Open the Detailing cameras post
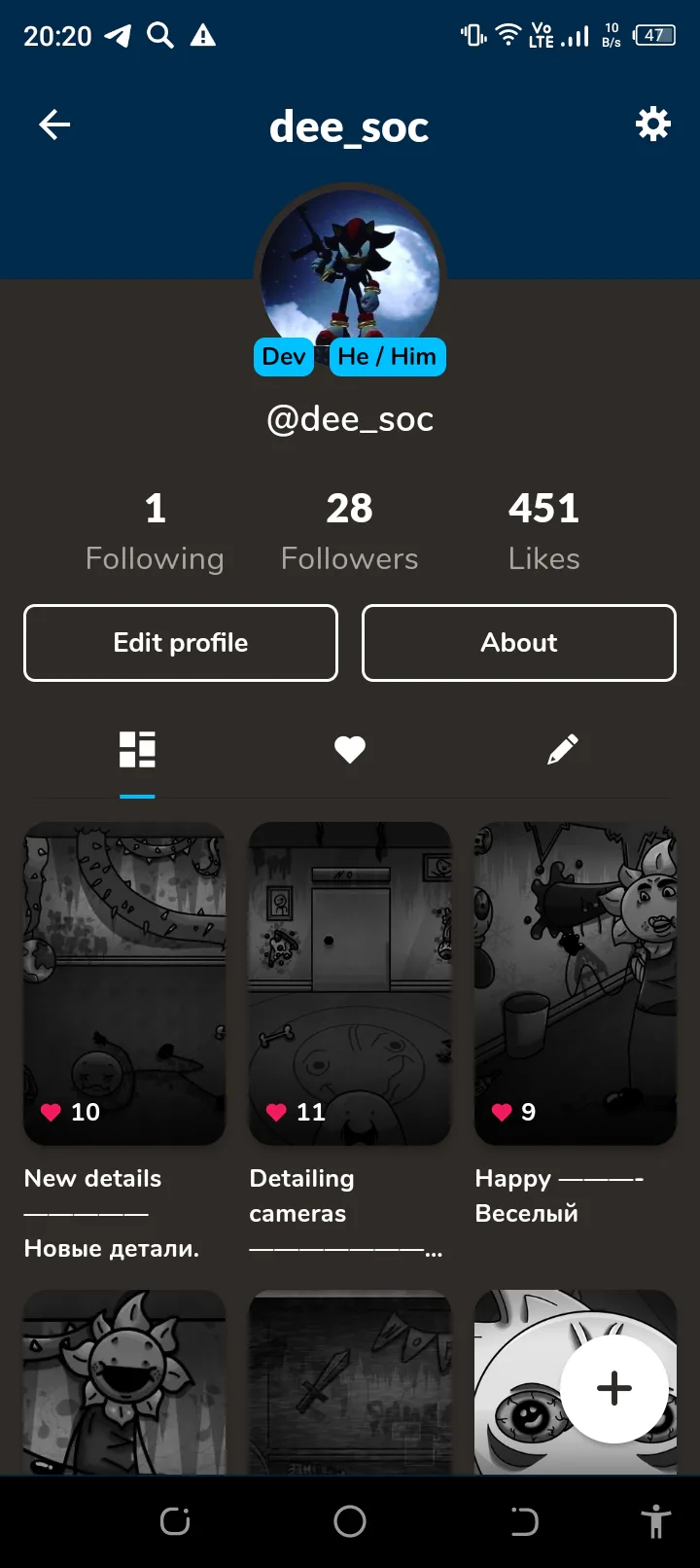700x1568 pixels. pyautogui.click(x=350, y=983)
